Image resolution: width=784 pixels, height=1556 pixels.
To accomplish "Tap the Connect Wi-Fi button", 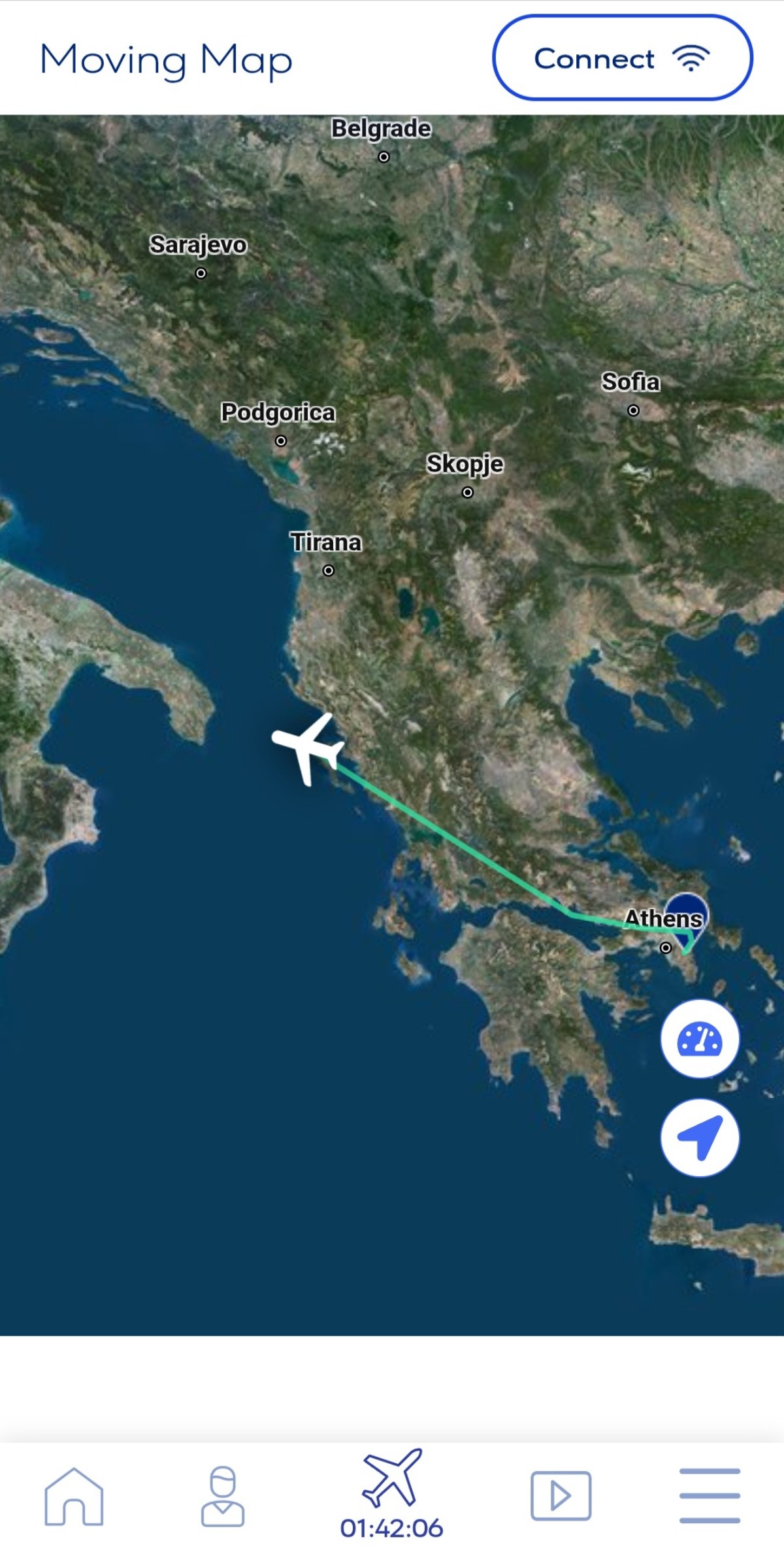I will [622, 58].
